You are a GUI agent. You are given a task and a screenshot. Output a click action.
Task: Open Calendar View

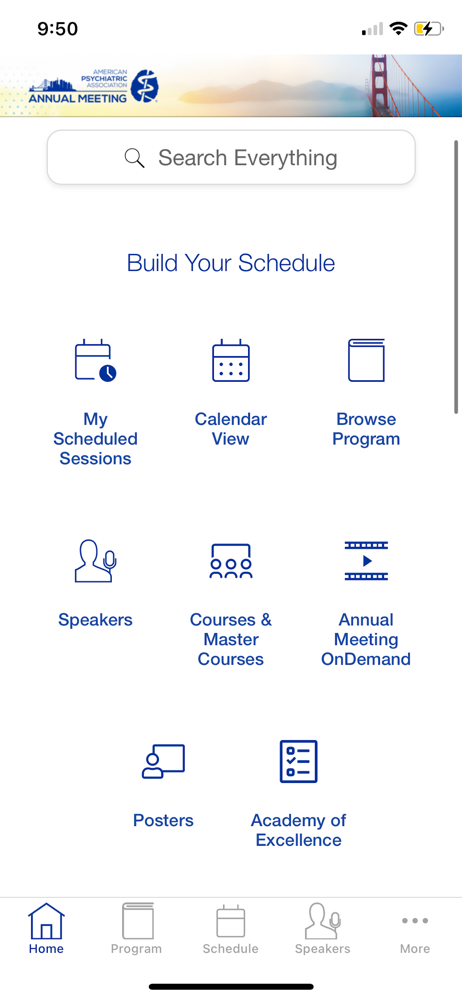(x=231, y=393)
